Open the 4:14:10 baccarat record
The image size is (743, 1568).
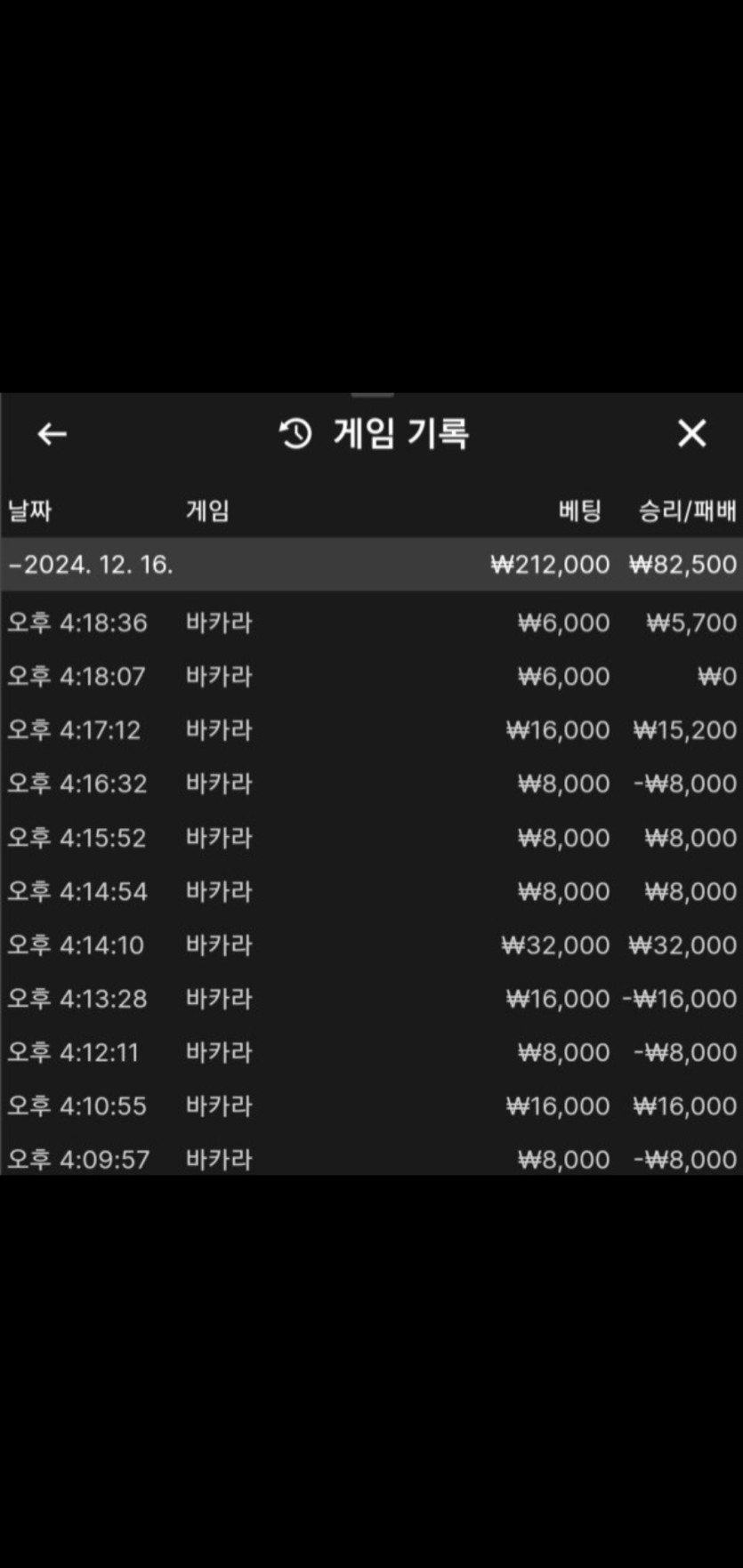click(x=371, y=945)
